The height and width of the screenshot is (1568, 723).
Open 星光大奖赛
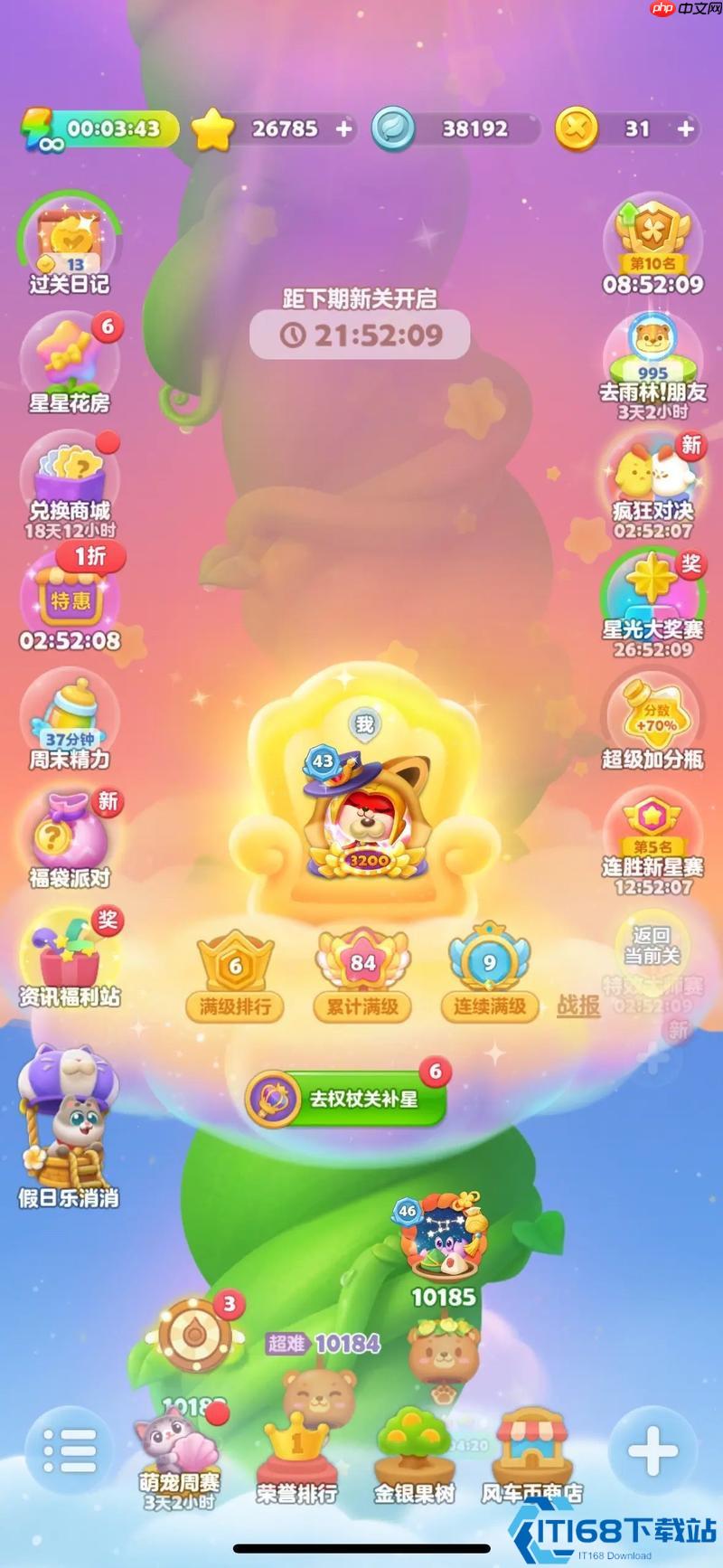[653, 599]
